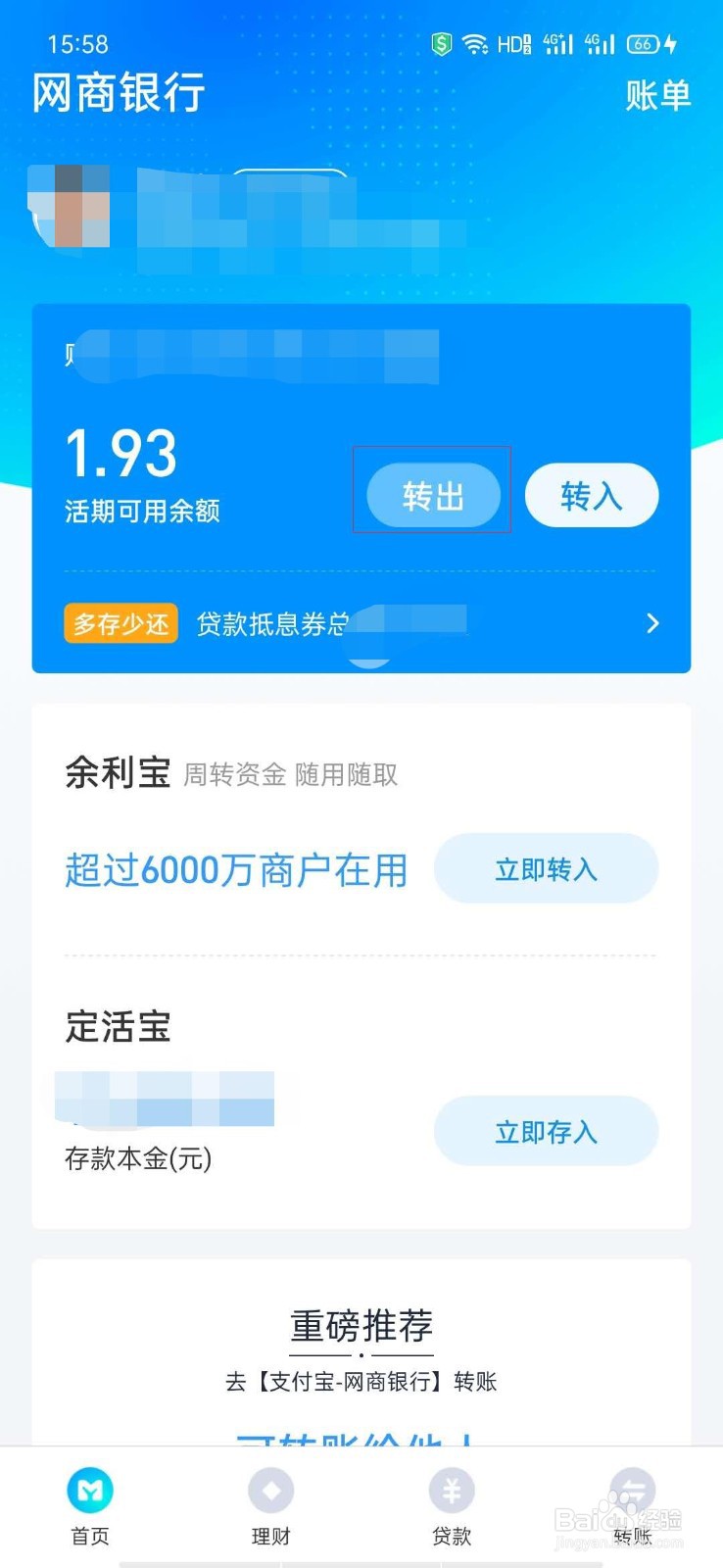Image resolution: width=723 pixels, height=1568 pixels.
Task: Tap the orange 多存少还 badge
Action: tap(120, 622)
